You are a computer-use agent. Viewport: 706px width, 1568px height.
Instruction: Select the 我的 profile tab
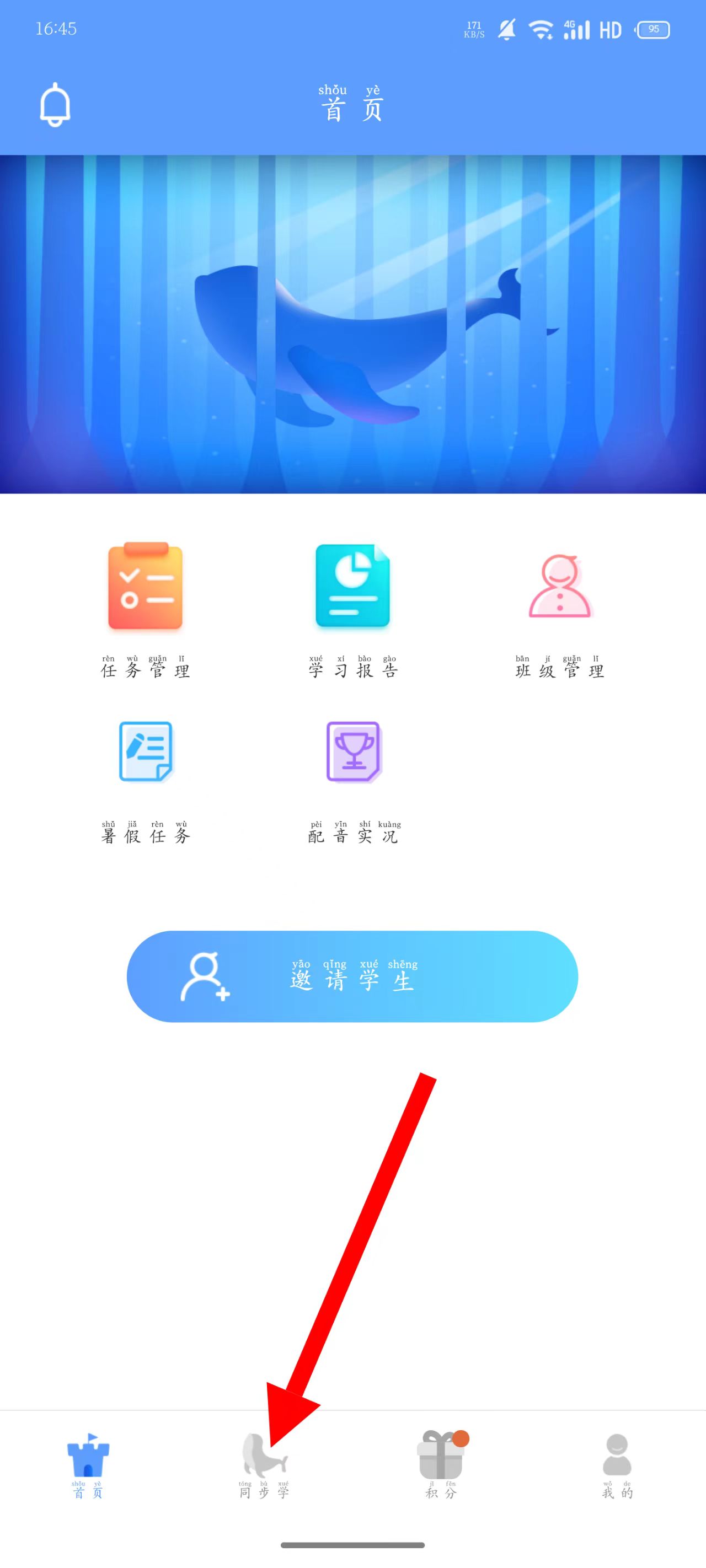[x=617, y=1466]
